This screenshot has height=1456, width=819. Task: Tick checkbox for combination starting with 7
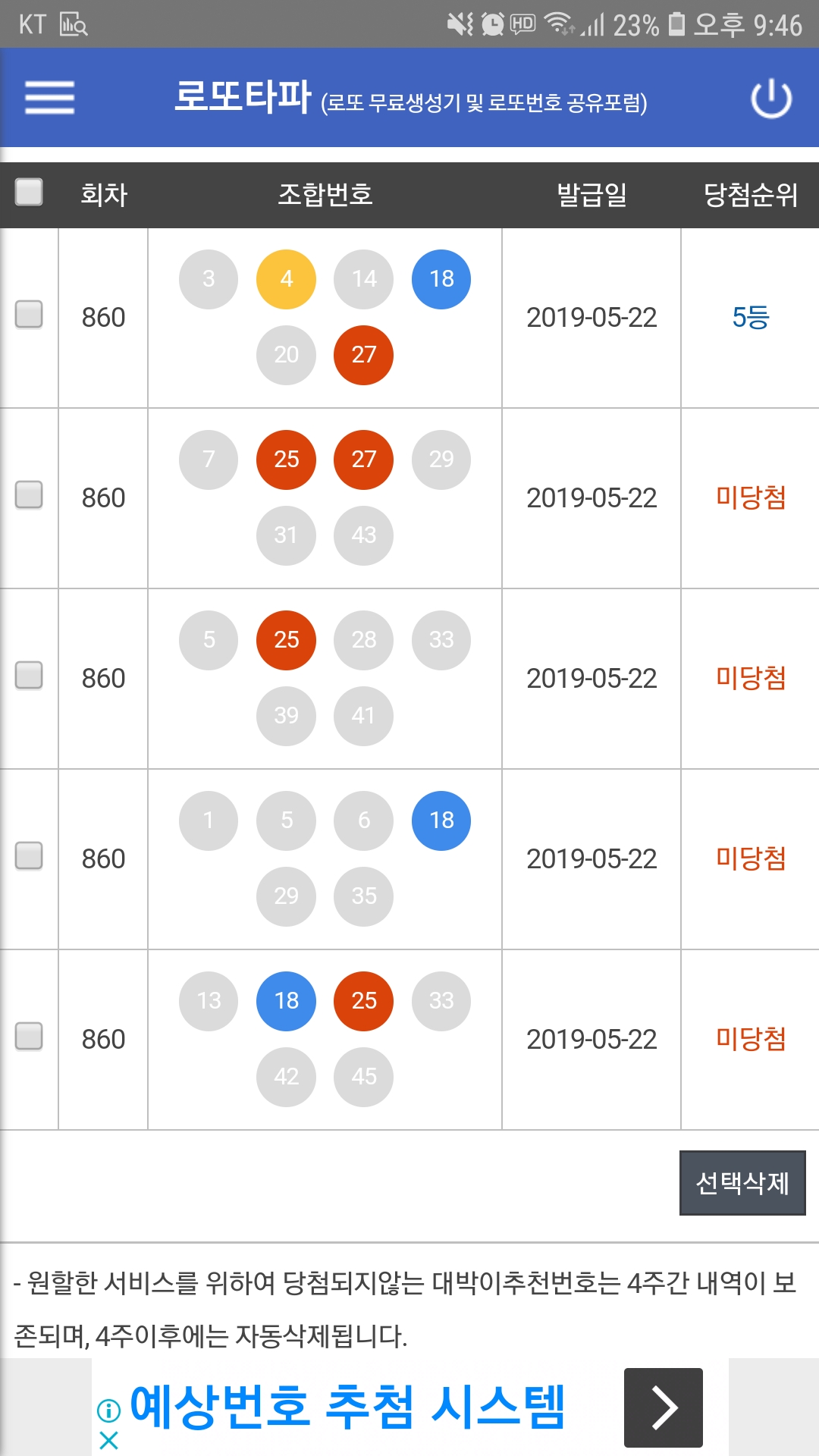29,494
